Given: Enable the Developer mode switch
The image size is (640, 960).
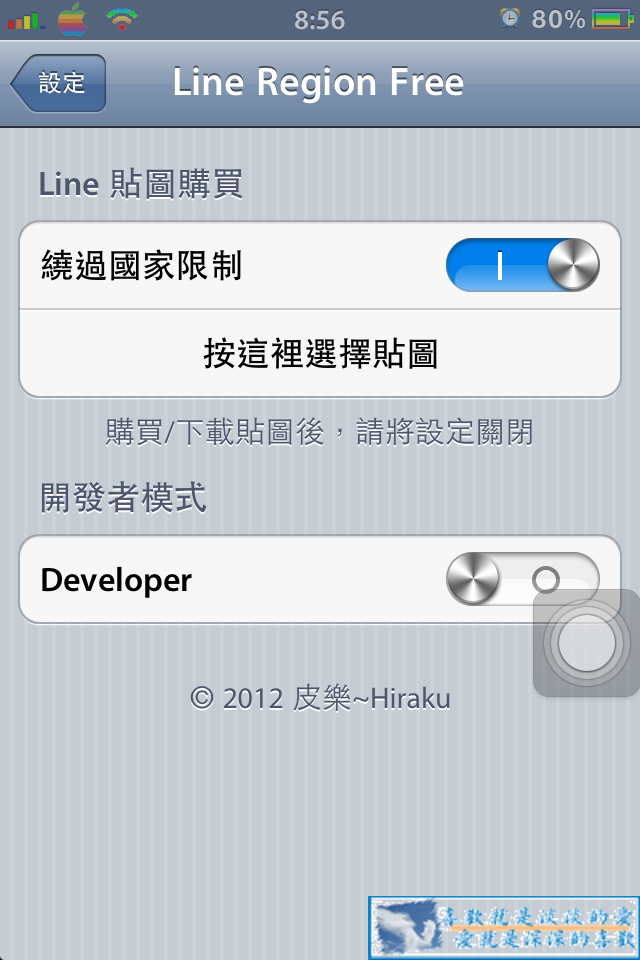Looking at the screenshot, I should coord(521,580).
